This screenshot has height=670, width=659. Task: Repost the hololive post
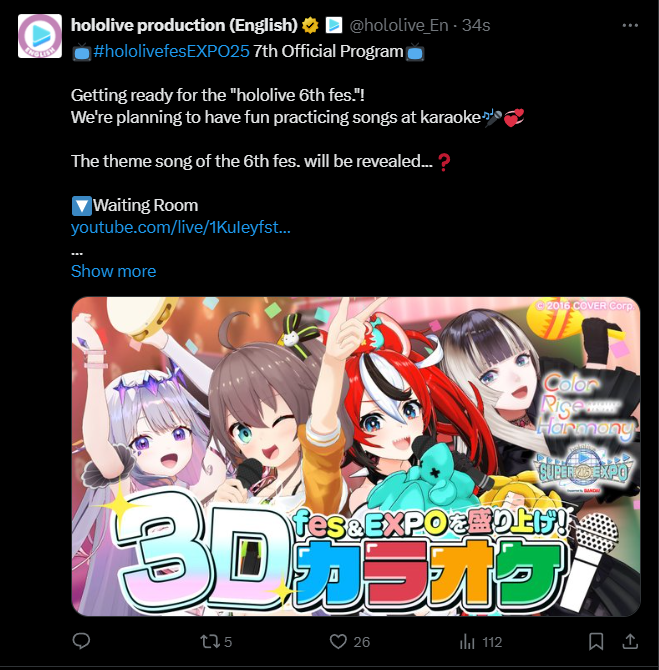pos(214,641)
